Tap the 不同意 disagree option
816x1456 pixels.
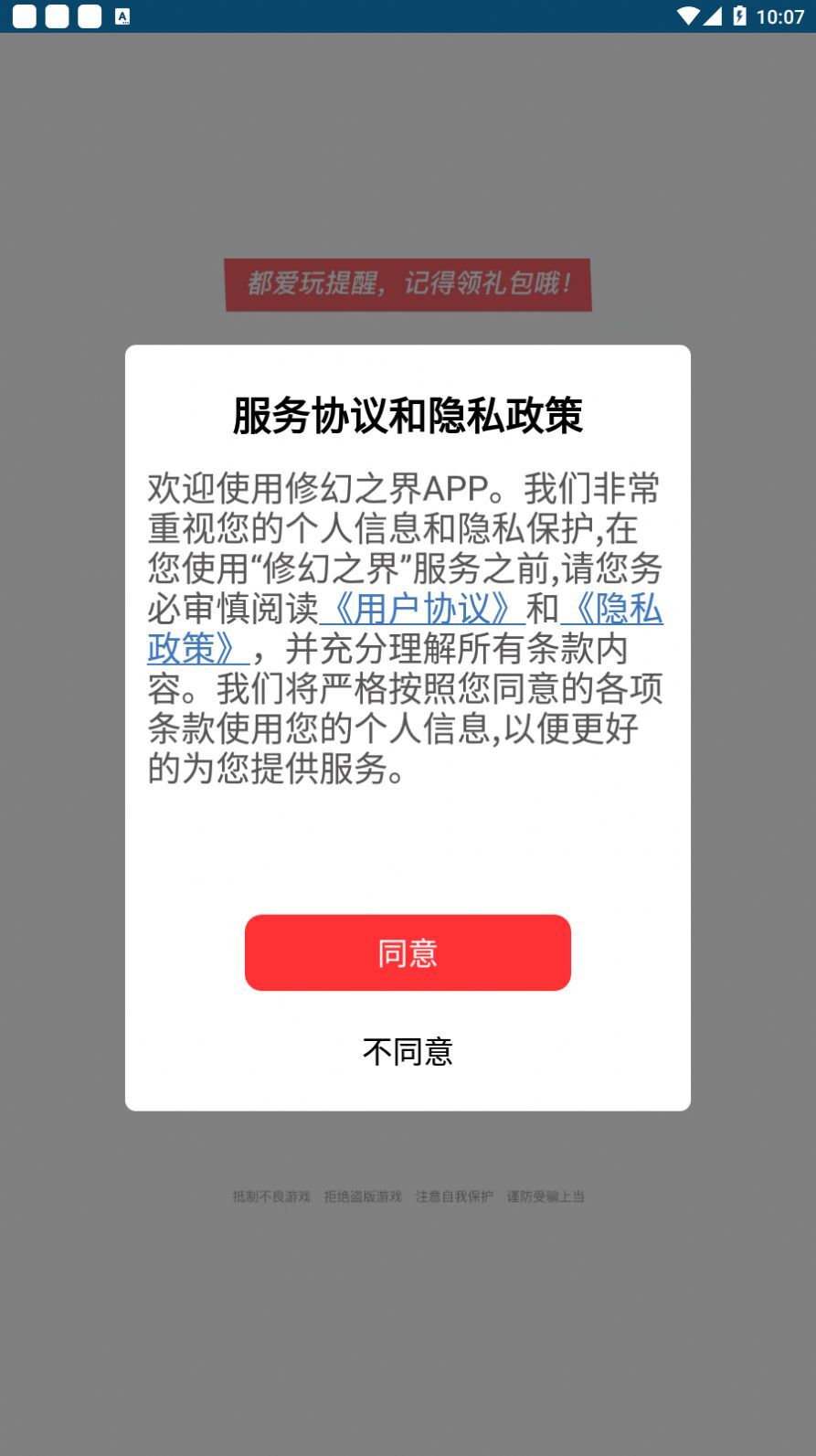pos(408,1052)
